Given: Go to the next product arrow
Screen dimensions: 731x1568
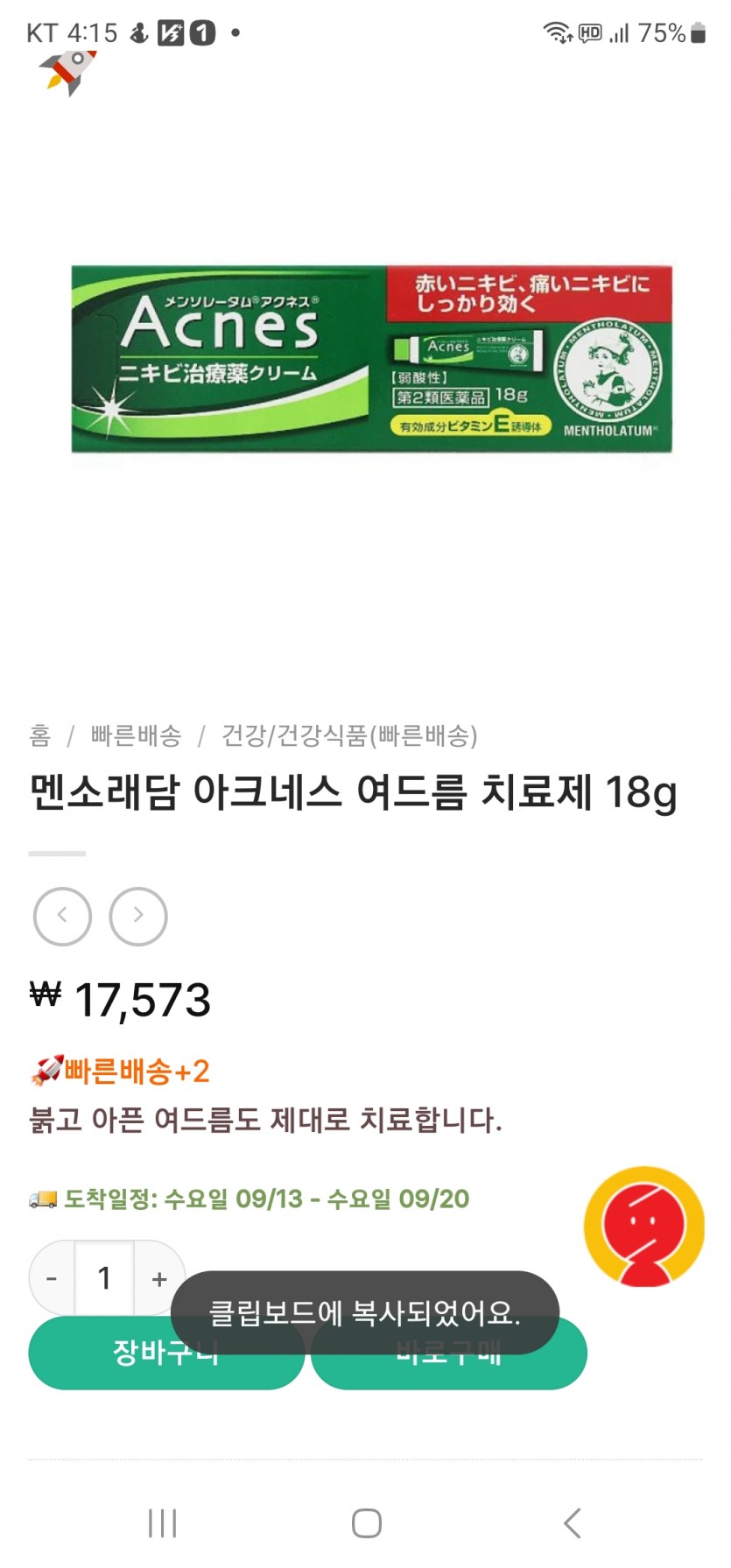Looking at the screenshot, I should 138,916.
